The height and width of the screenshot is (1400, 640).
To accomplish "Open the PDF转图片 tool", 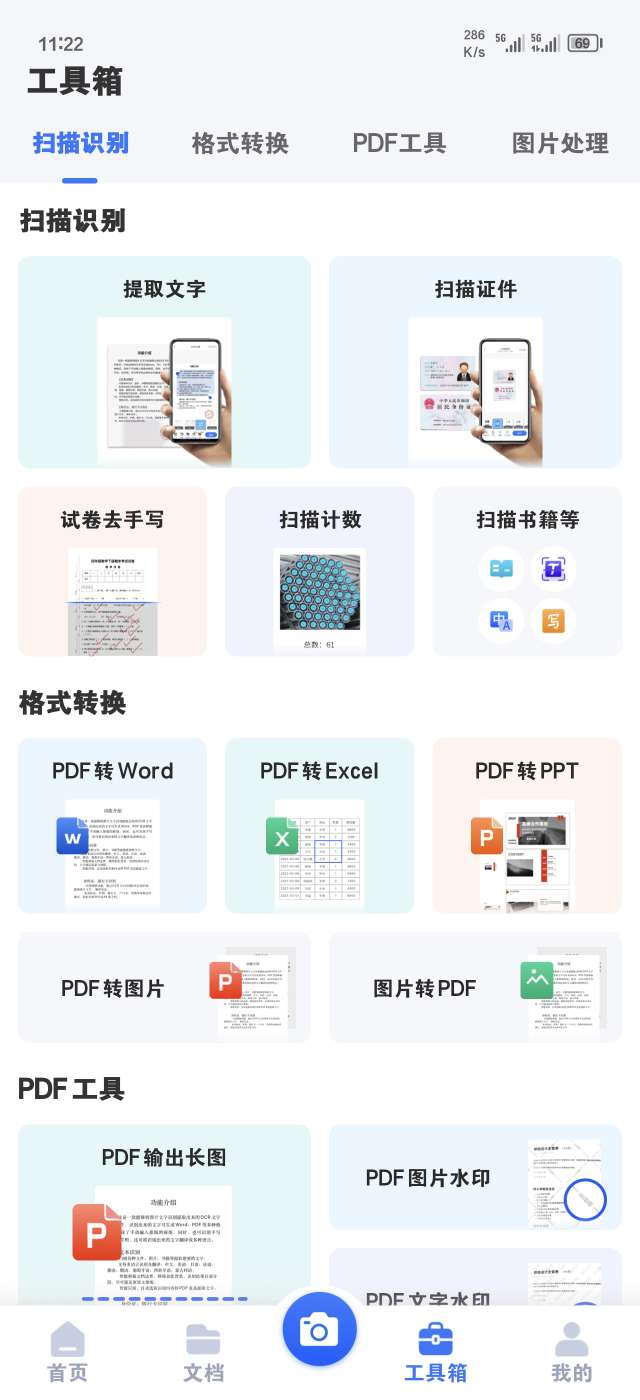I will click(x=164, y=988).
